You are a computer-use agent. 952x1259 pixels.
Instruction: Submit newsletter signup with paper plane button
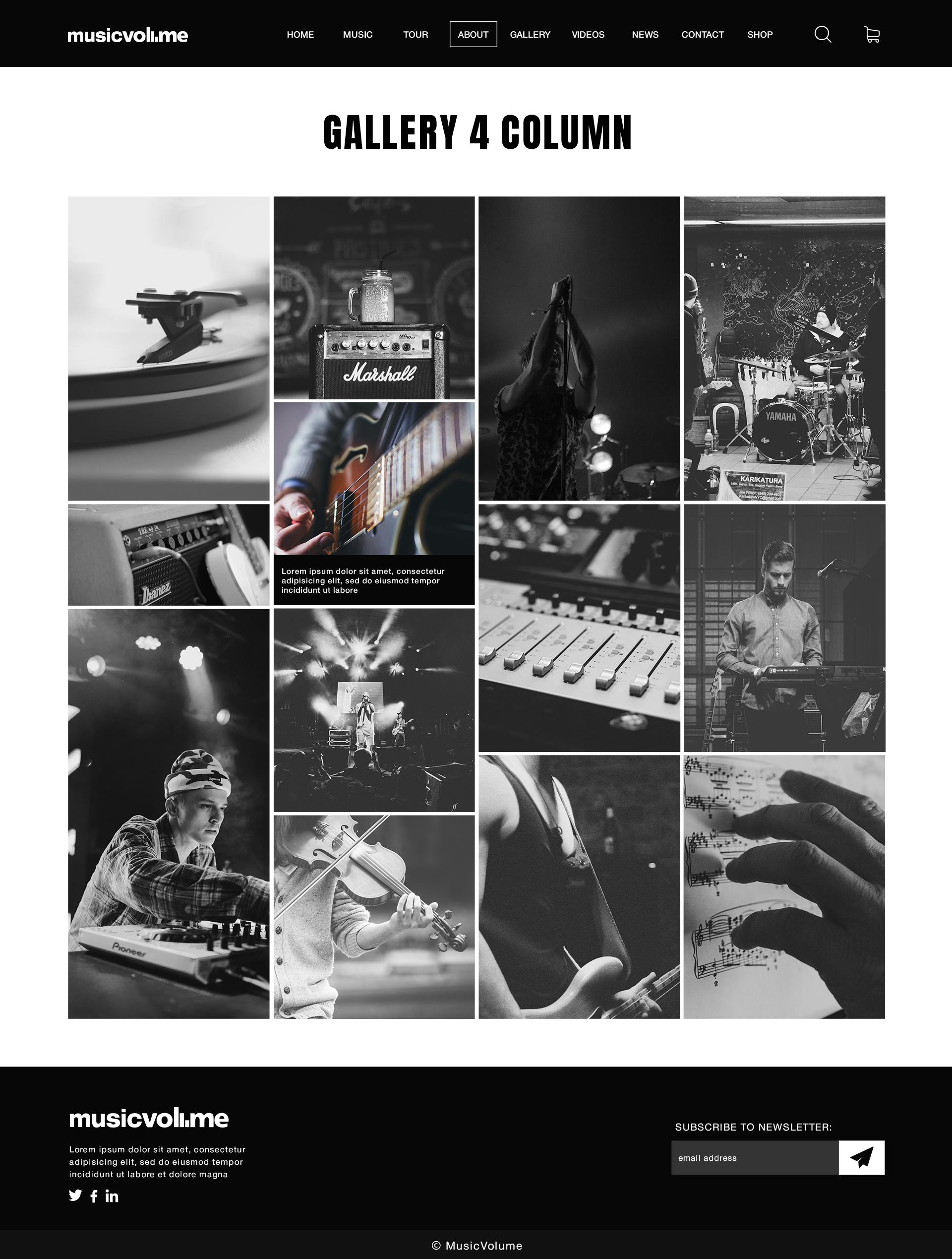tap(861, 1158)
